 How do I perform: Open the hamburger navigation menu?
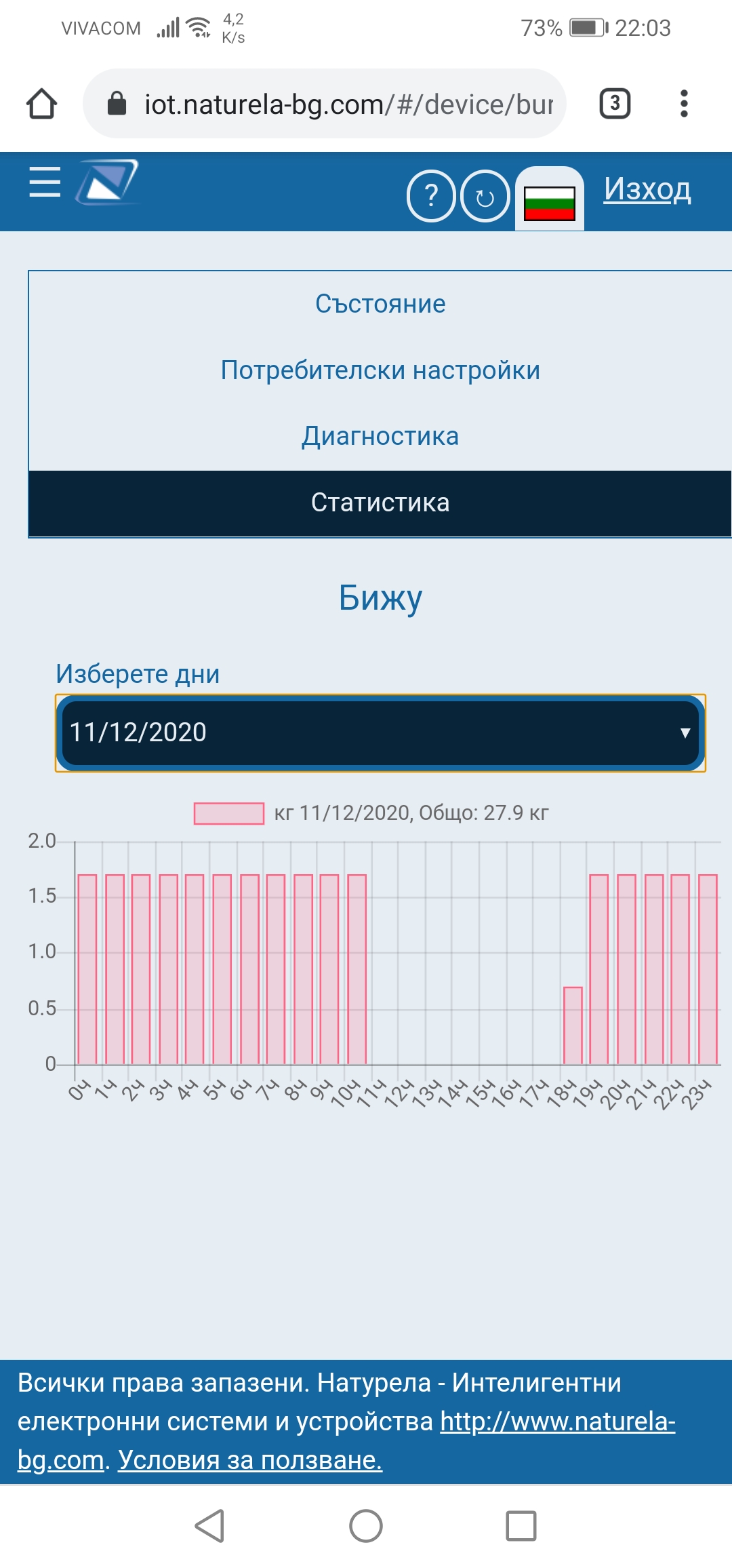click(x=45, y=182)
